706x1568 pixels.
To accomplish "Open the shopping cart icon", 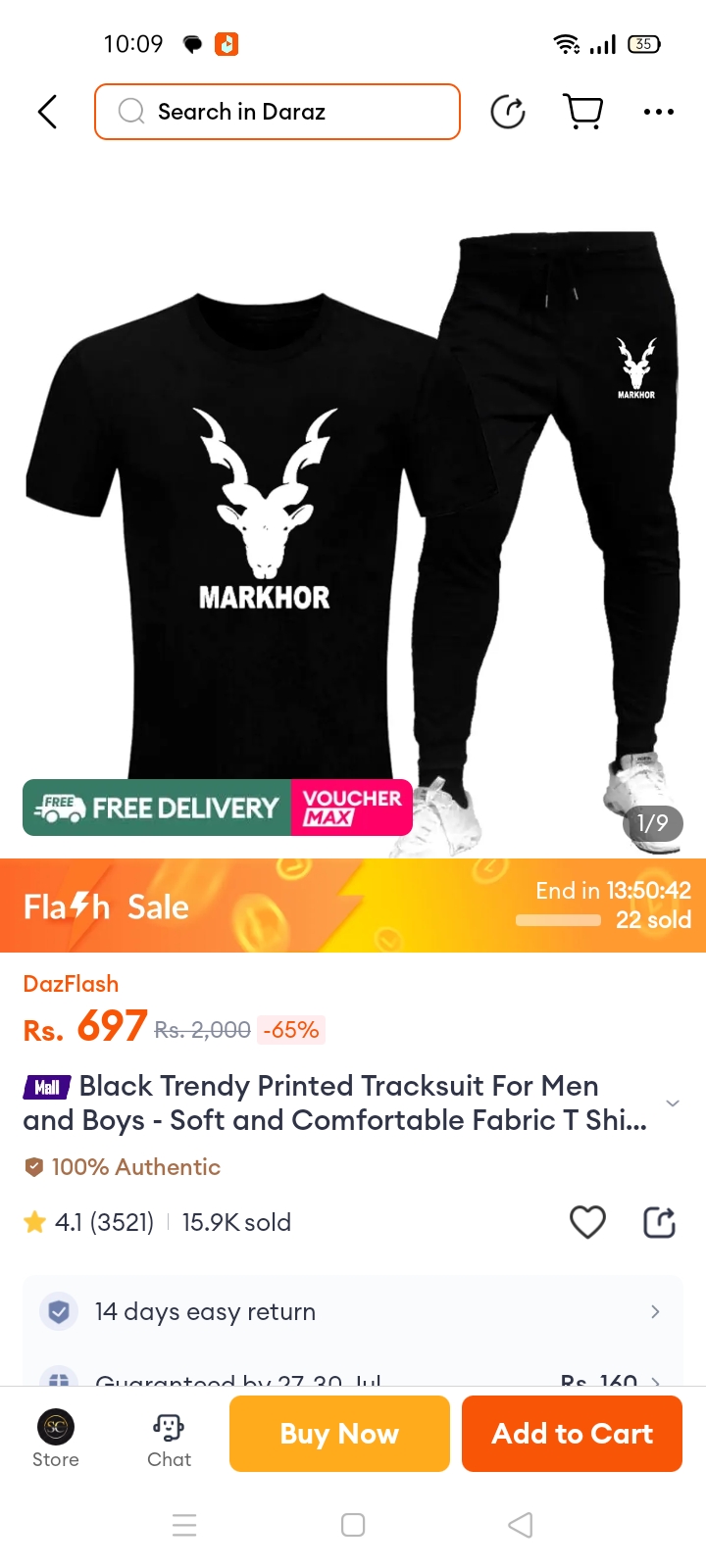I will tap(583, 112).
